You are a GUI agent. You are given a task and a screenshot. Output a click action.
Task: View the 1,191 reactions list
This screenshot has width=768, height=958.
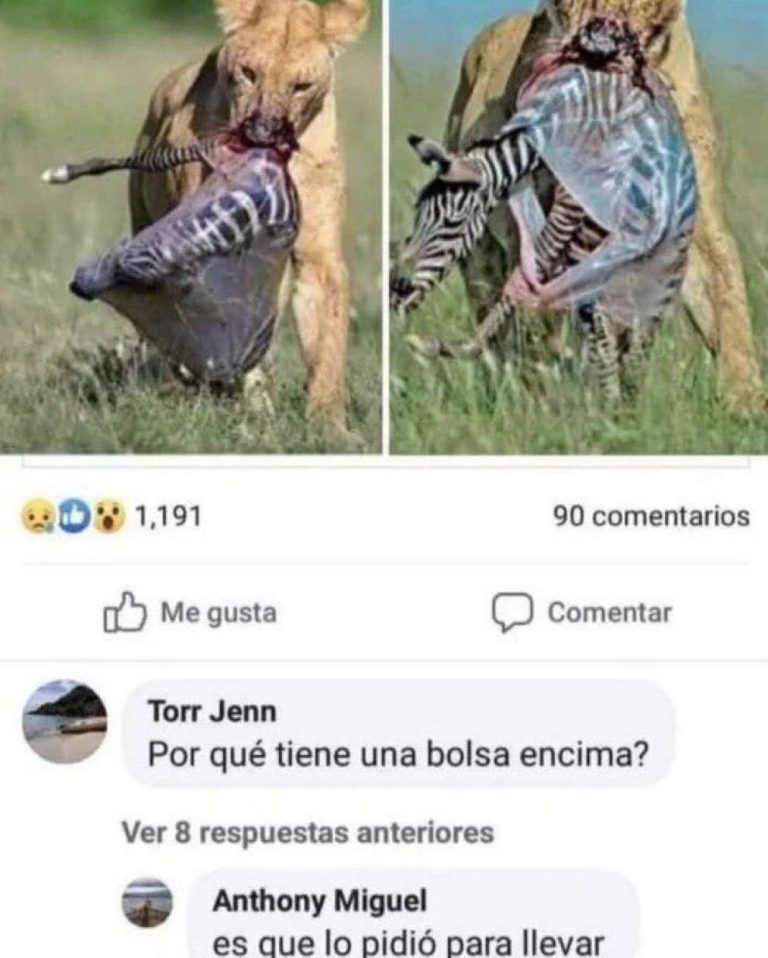(x=112, y=517)
